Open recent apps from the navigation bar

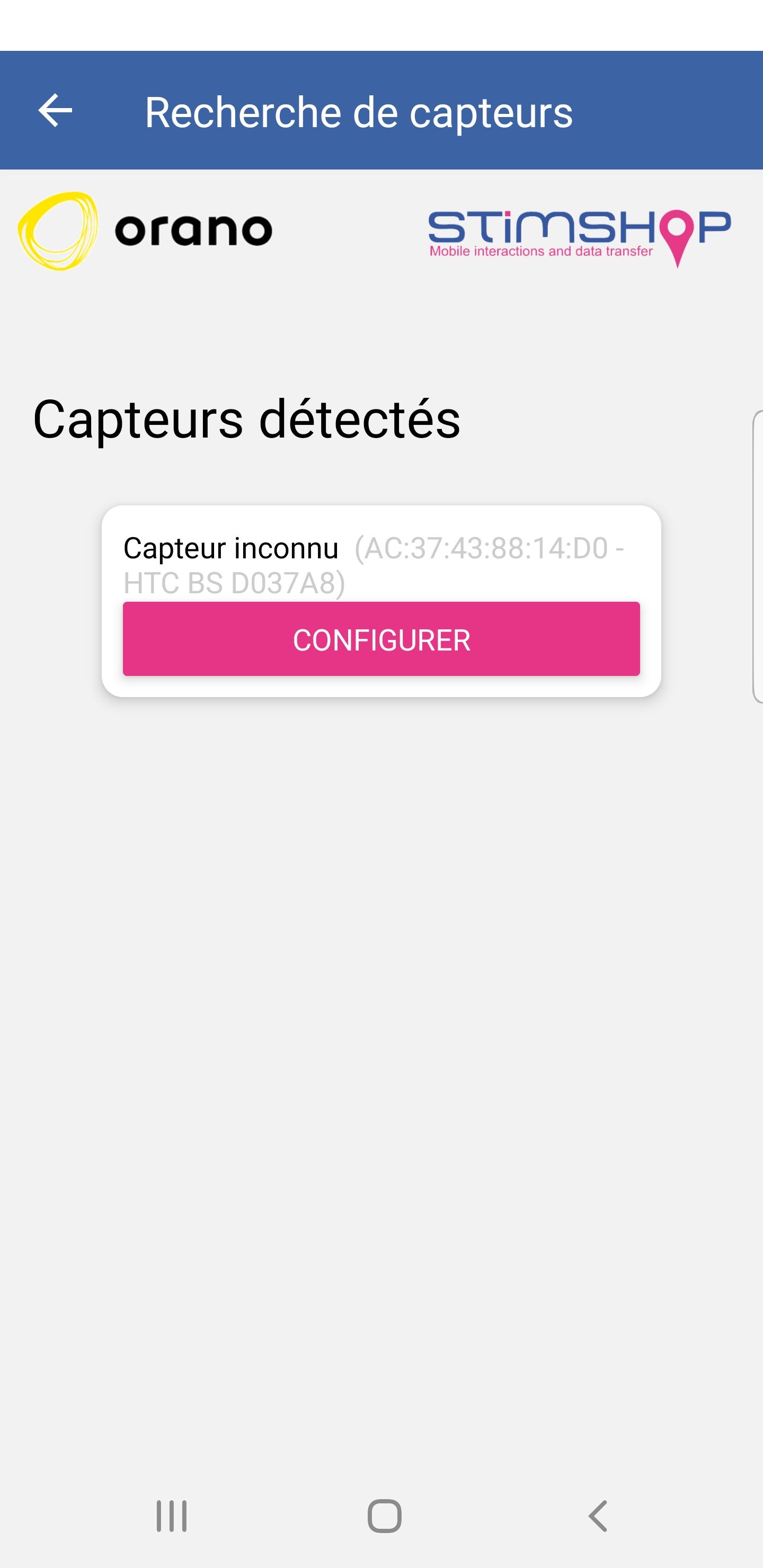click(x=172, y=1515)
